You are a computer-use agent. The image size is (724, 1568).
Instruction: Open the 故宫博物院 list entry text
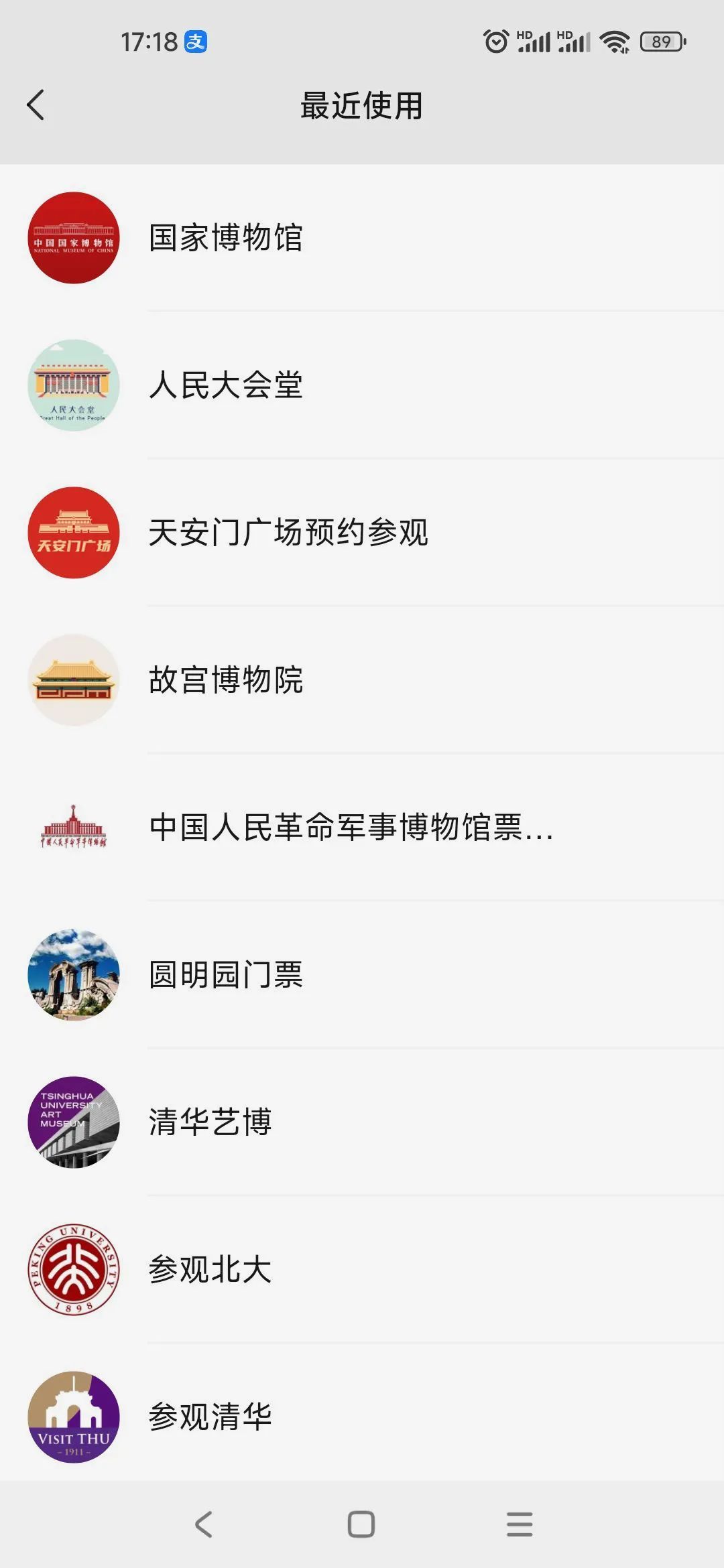[226, 680]
